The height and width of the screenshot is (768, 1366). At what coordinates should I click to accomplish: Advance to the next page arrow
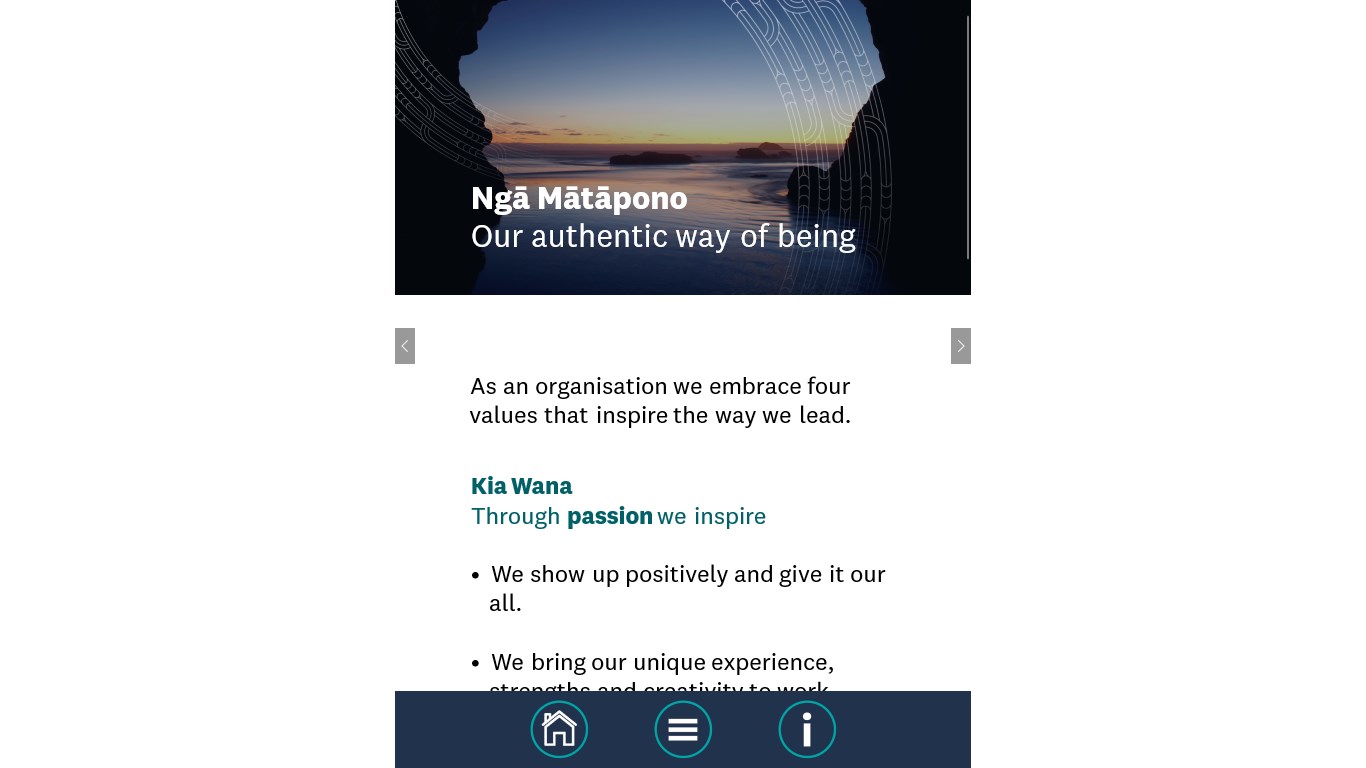960,346
